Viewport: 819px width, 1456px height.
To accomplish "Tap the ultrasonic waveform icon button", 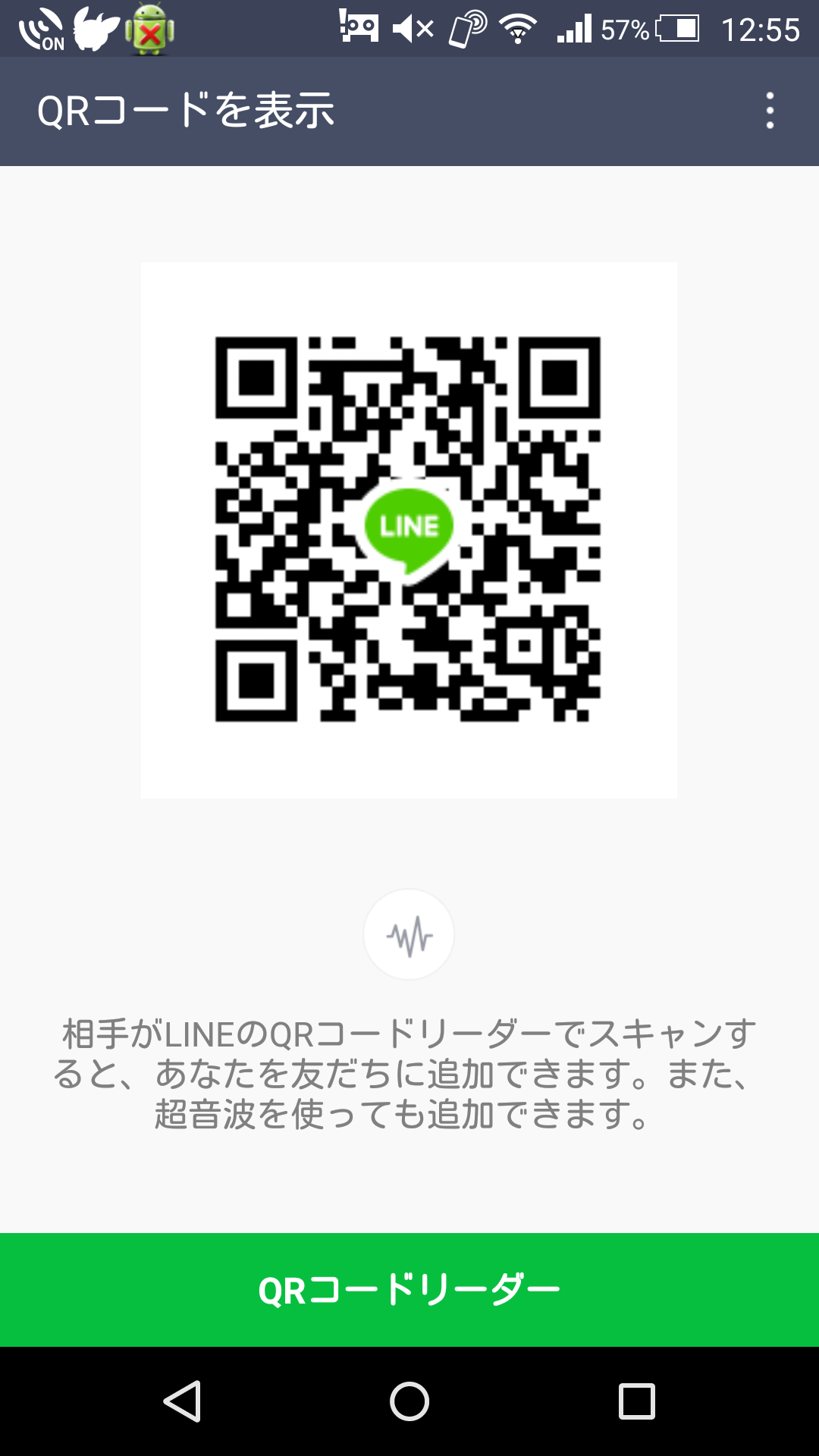I will pos(409,935).
